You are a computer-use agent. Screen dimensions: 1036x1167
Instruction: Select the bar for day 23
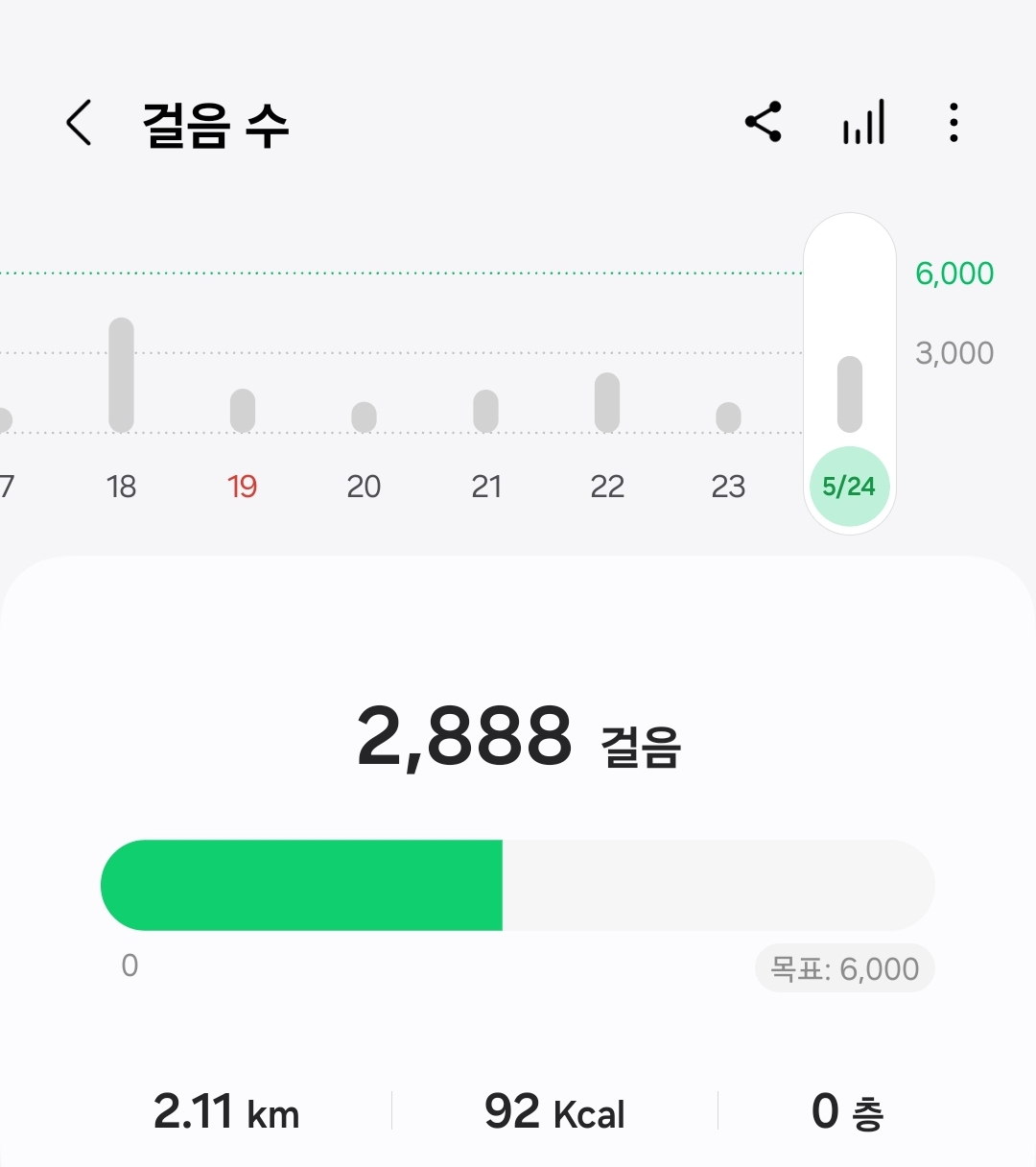[x=728, y=417]
